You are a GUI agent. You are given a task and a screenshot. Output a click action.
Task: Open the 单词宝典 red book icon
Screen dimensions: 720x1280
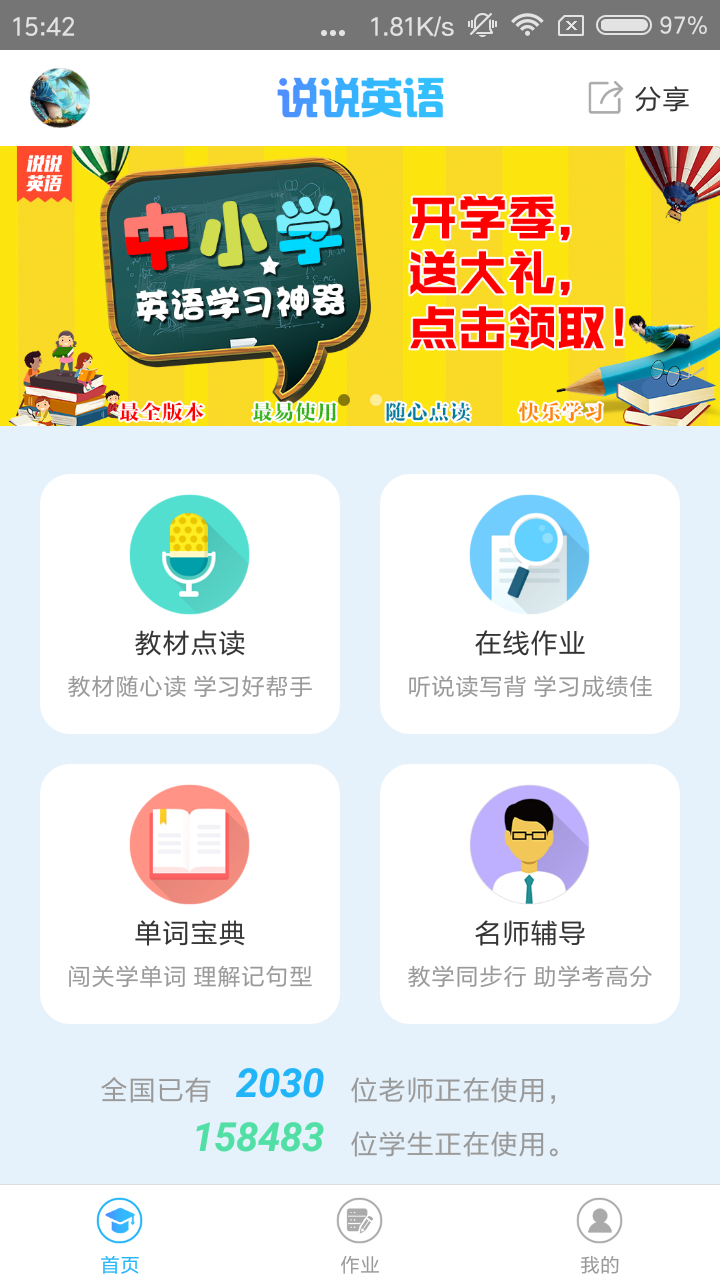(x=190, y=844)
